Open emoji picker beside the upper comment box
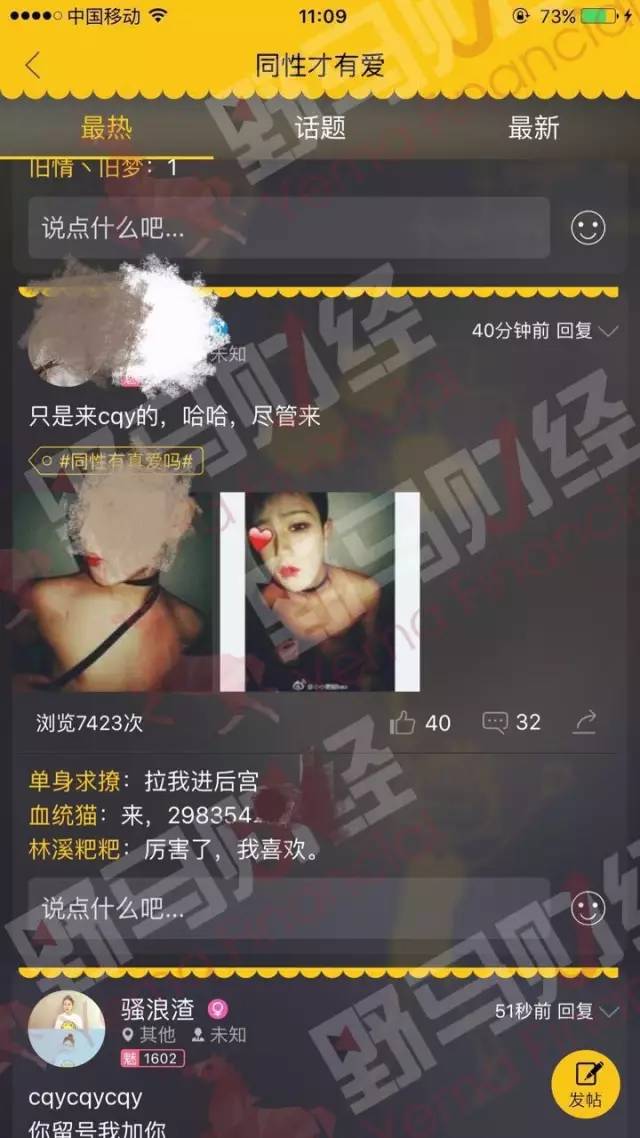640x1138 pixels. pyautogui.click(x=588, y=228)
